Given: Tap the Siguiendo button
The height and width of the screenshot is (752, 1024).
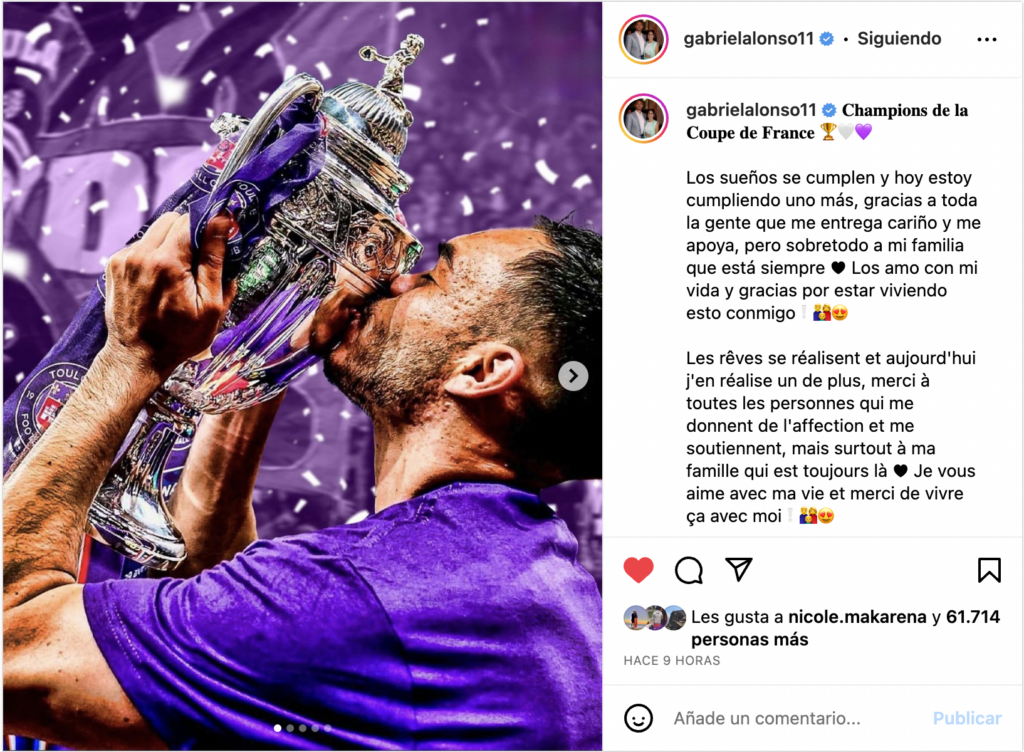Looking at the screenshot, I should pyautogui.click(x=899, y=39).
